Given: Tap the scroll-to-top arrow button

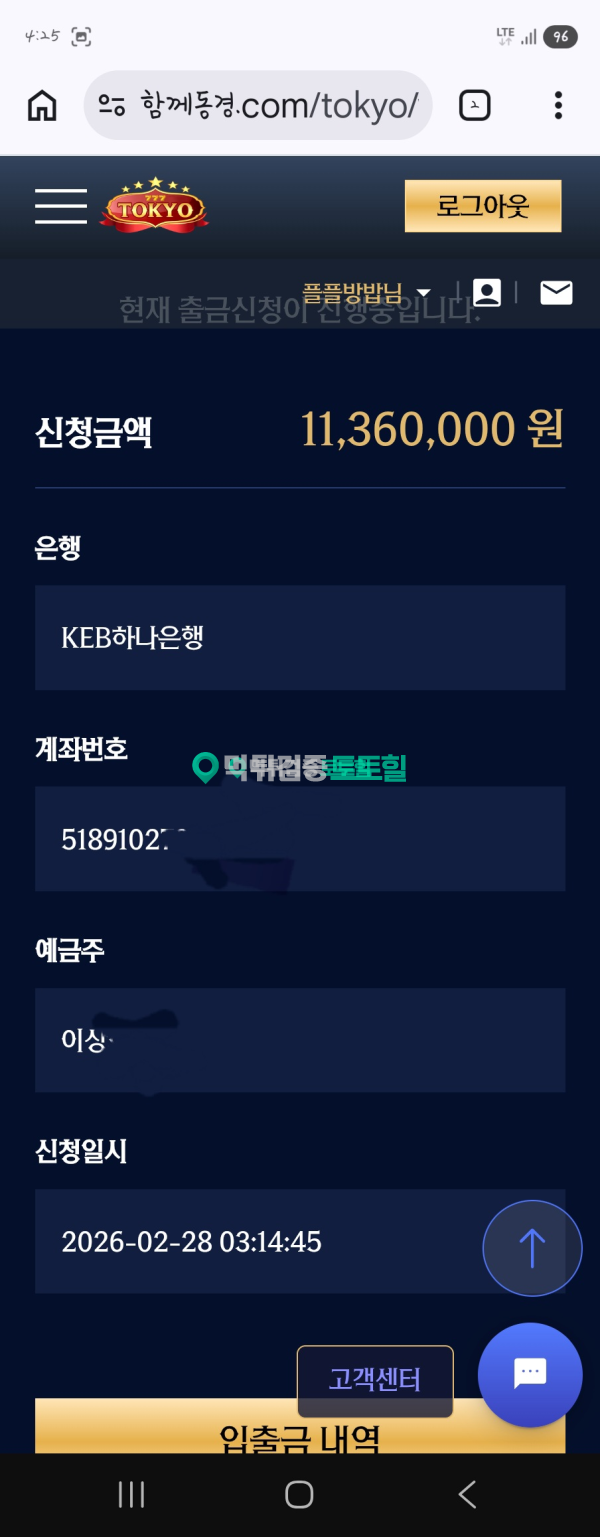Looking at the screenshot, I should 532,1248.
